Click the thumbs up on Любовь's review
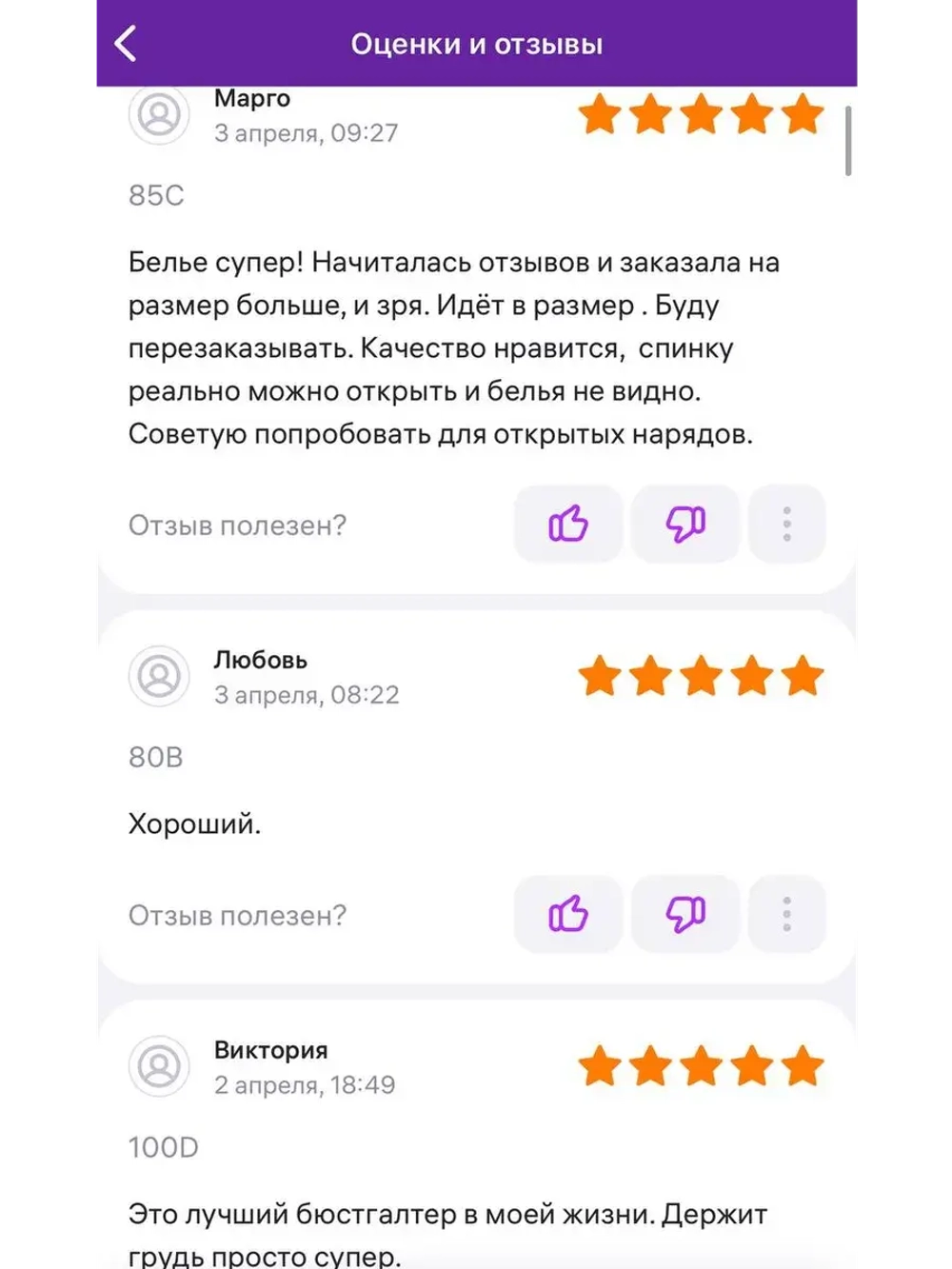 [567, 914]
